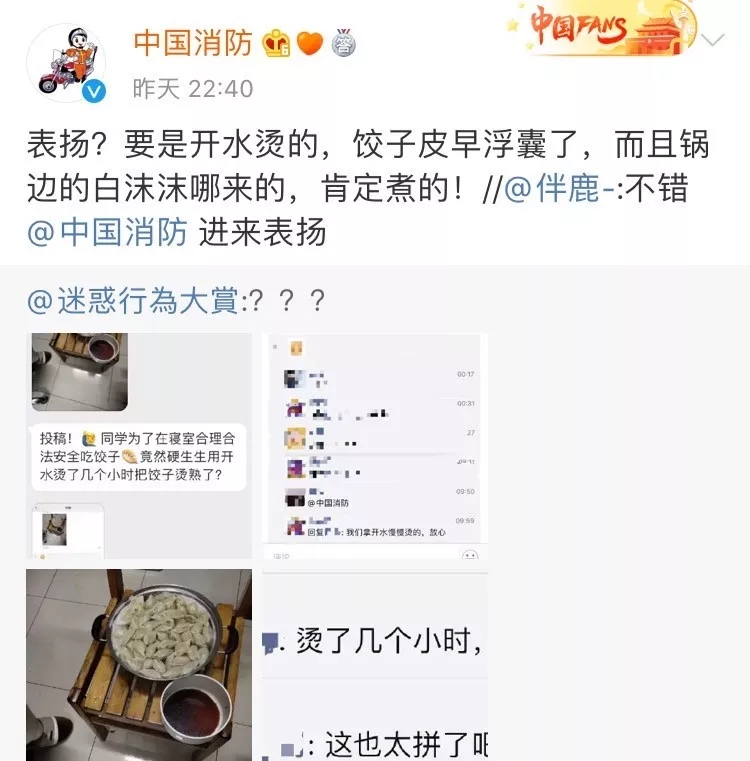
Task: View the blurred comments list image
Action: 375,445
